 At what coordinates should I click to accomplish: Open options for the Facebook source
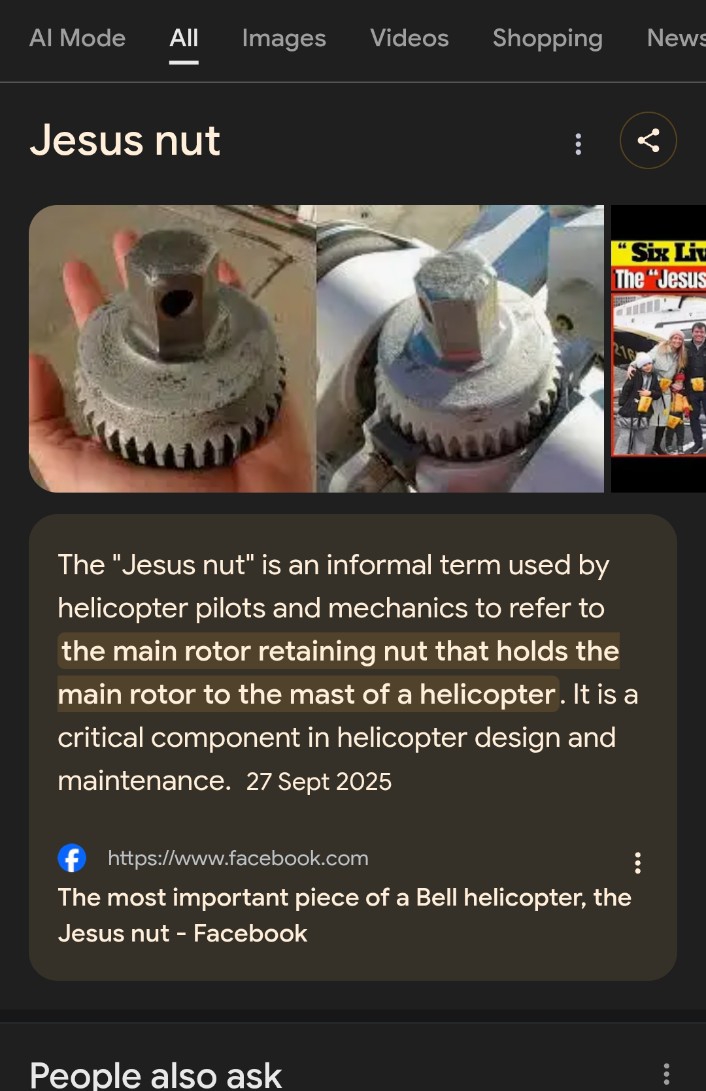point(637,862)
